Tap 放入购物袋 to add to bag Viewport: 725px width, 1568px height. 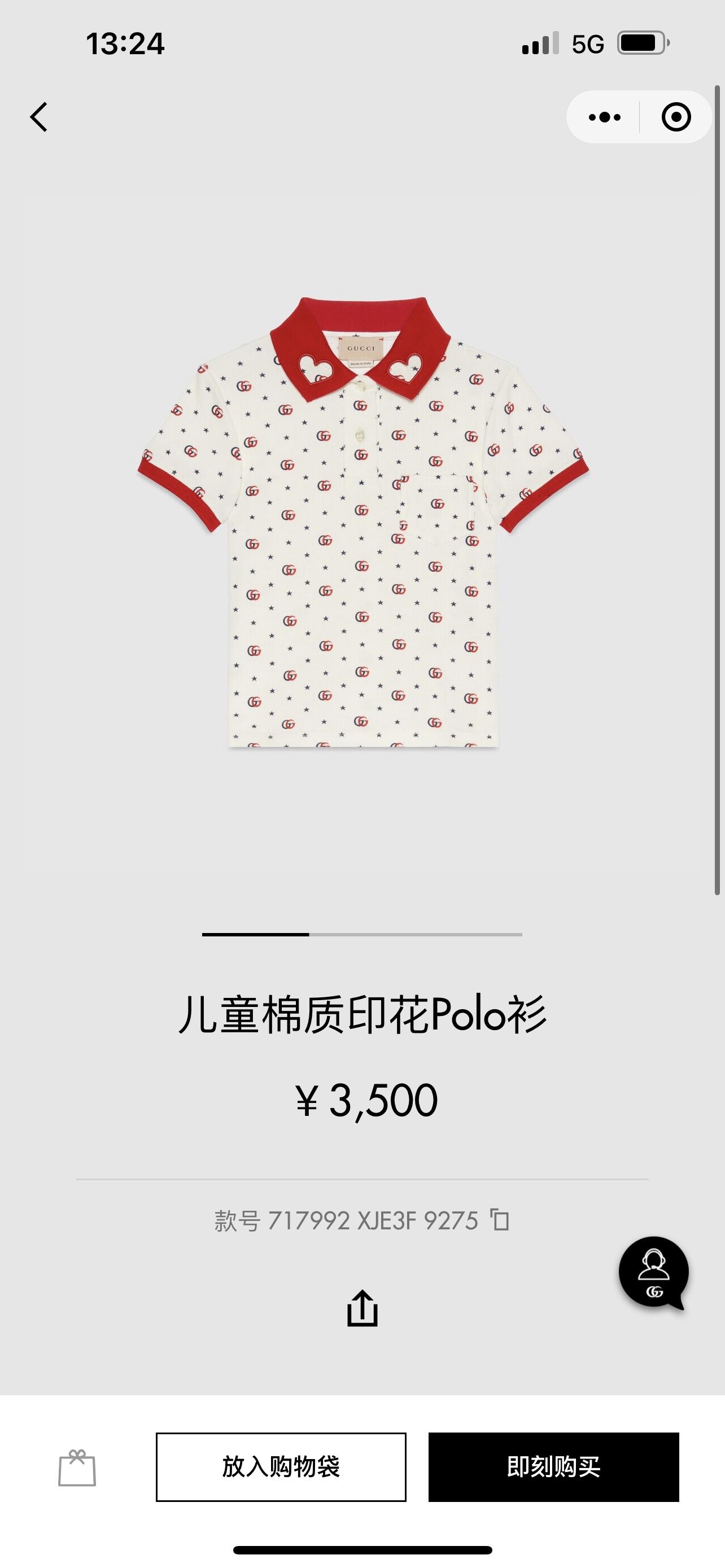281,1467
